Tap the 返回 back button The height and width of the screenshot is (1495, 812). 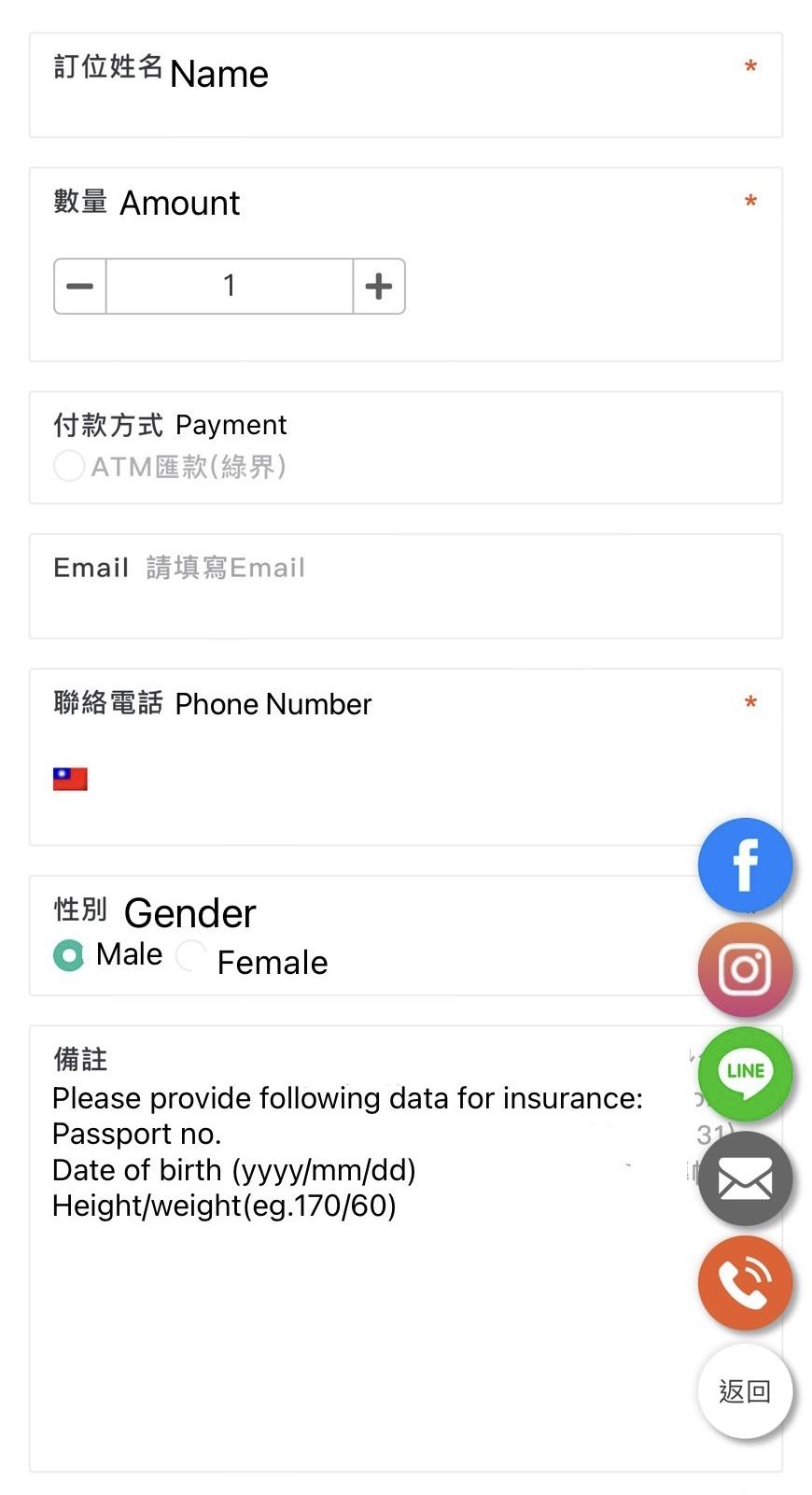[745, 1391]
